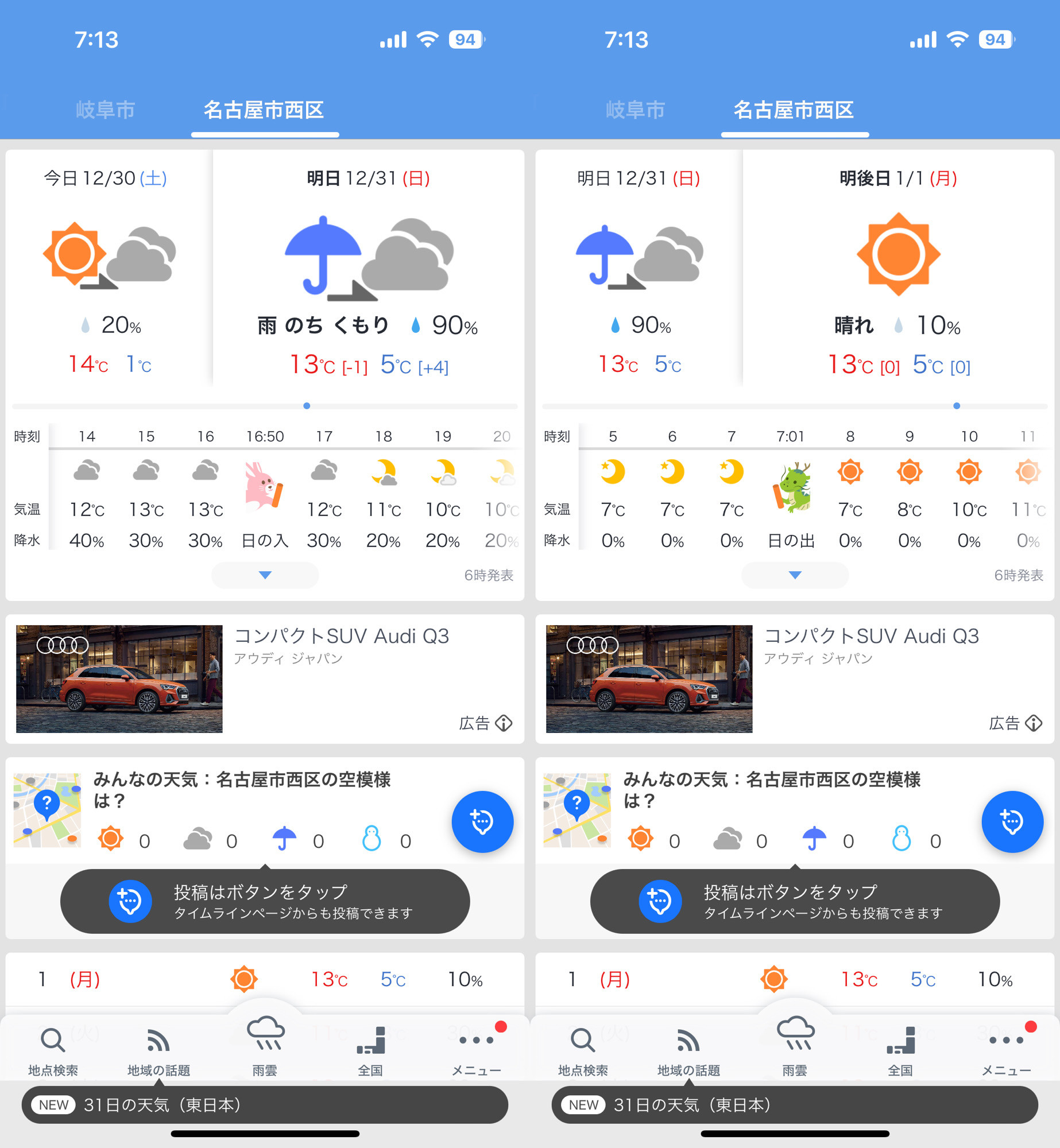1060x1148 pixels.
Task: Switch to 岐阜市 tab on the 12/30 screen
Action: click(105, 110)
